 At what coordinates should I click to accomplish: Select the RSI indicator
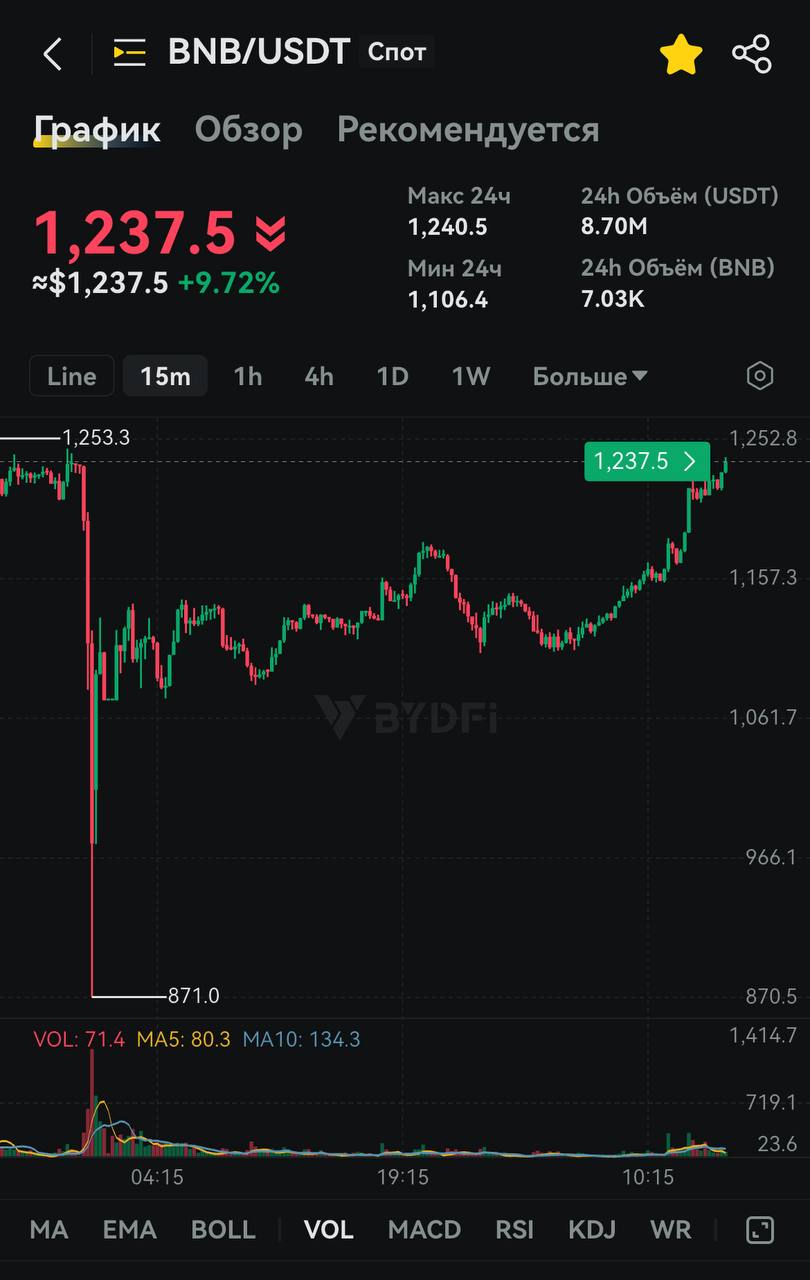(515, 1229)
